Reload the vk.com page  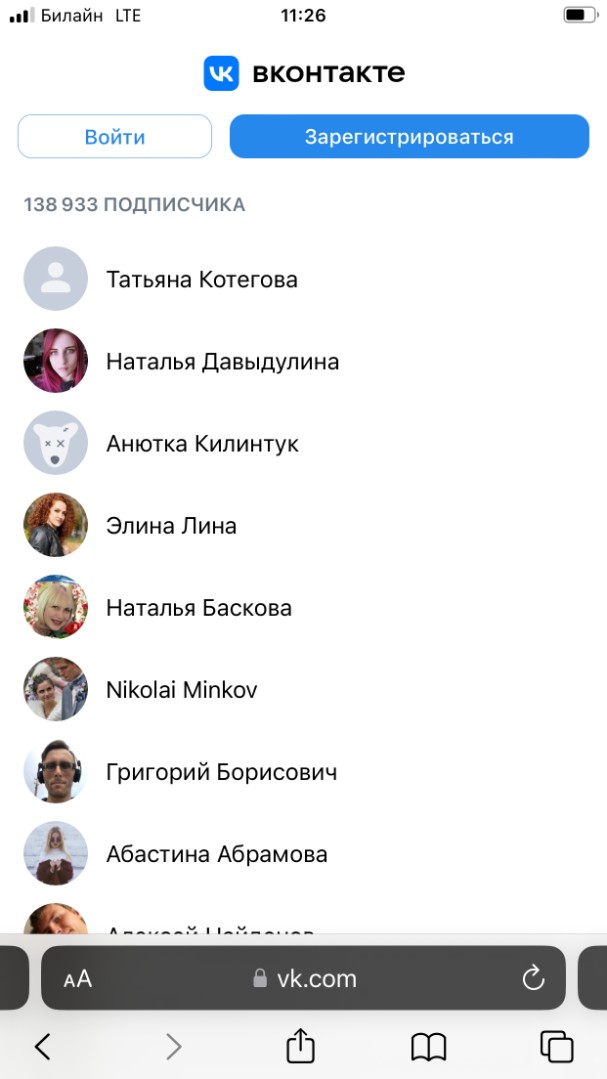(533, 978)
